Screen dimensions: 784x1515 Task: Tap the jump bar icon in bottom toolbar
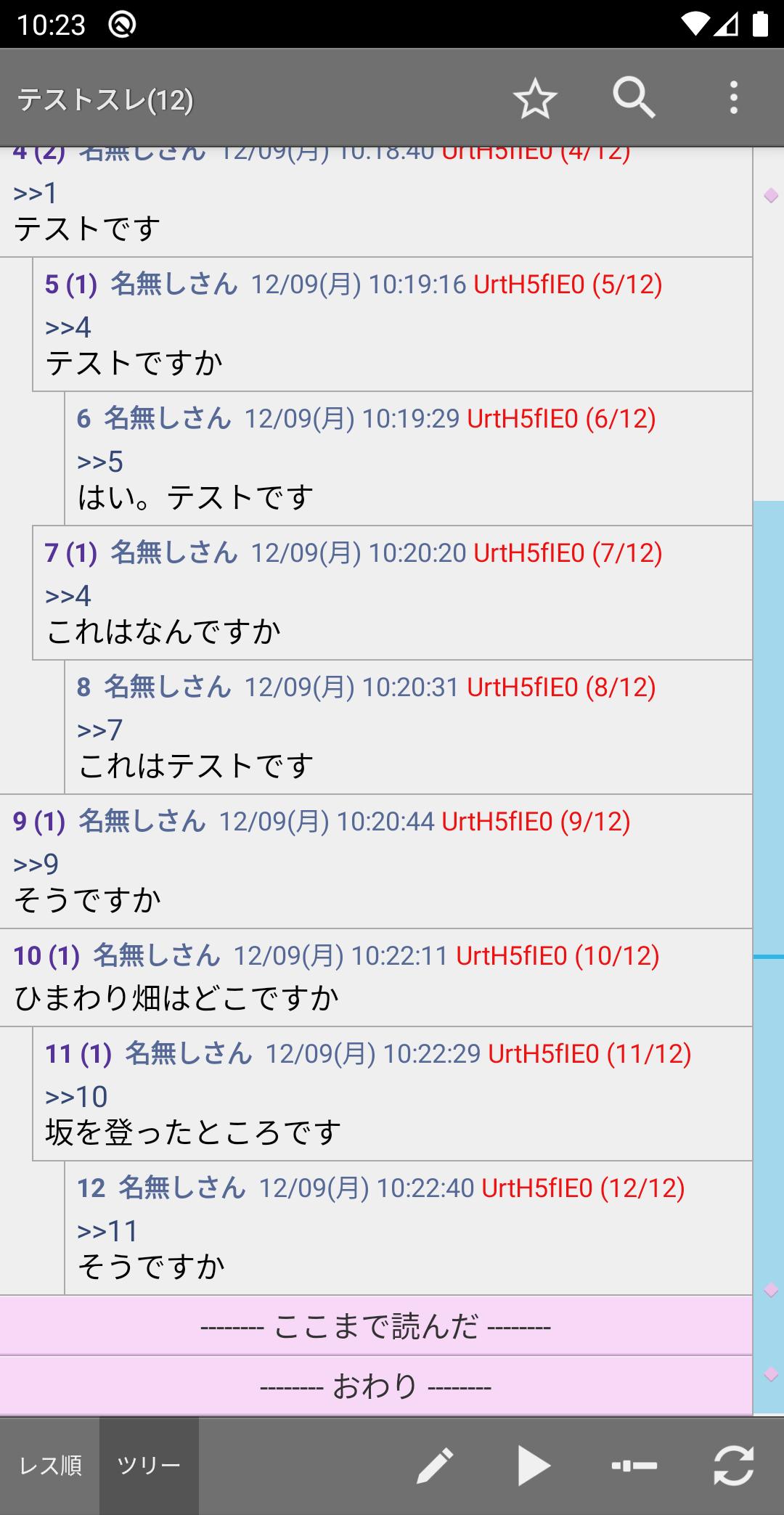(x=634, y=1465)
